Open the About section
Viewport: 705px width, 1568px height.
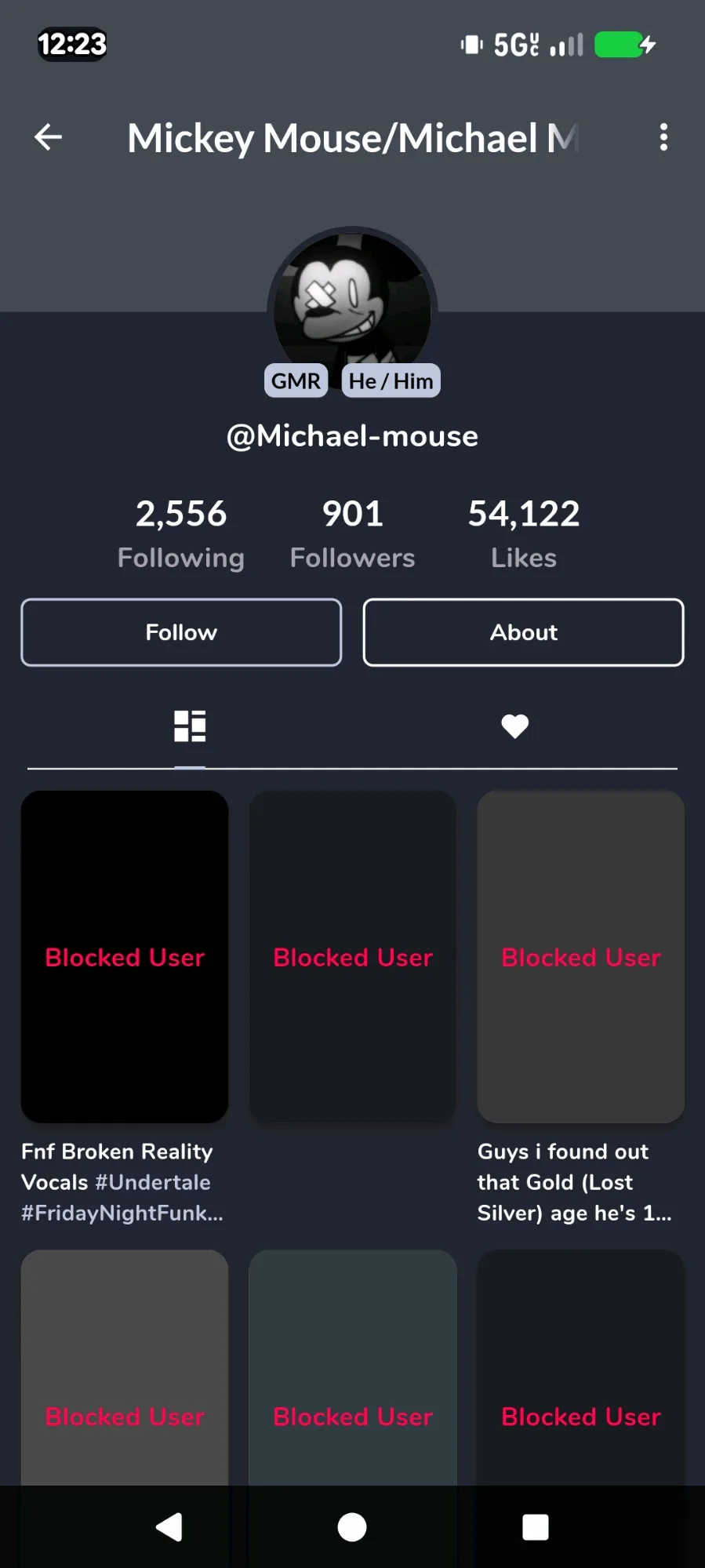523,632
